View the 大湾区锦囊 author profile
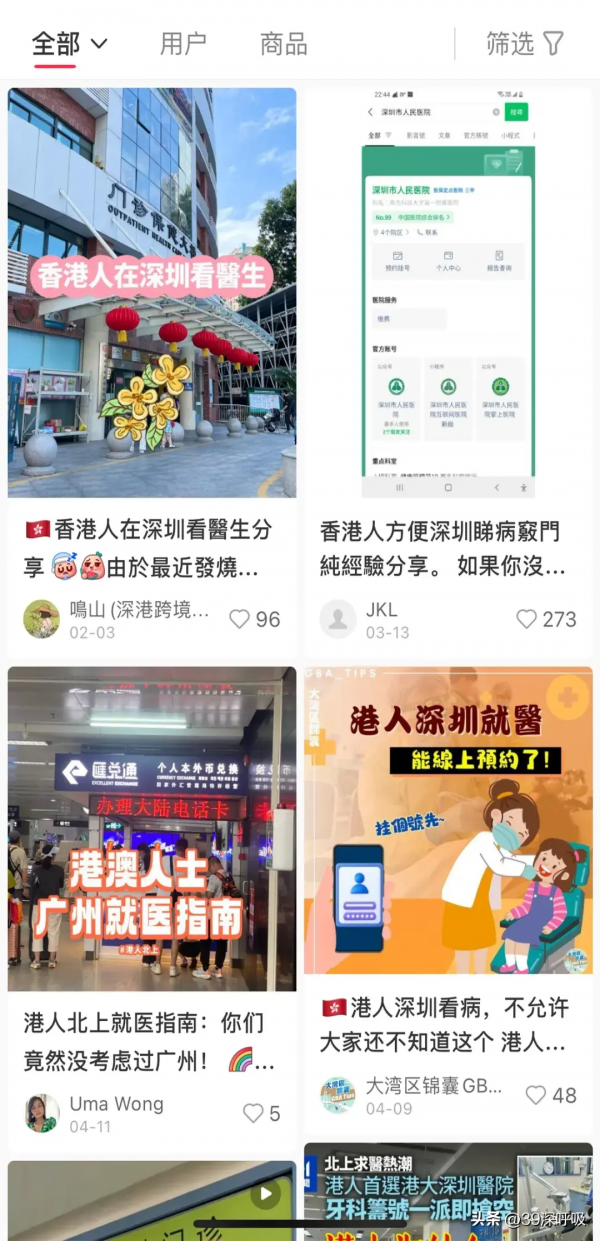 [338, 1095]
